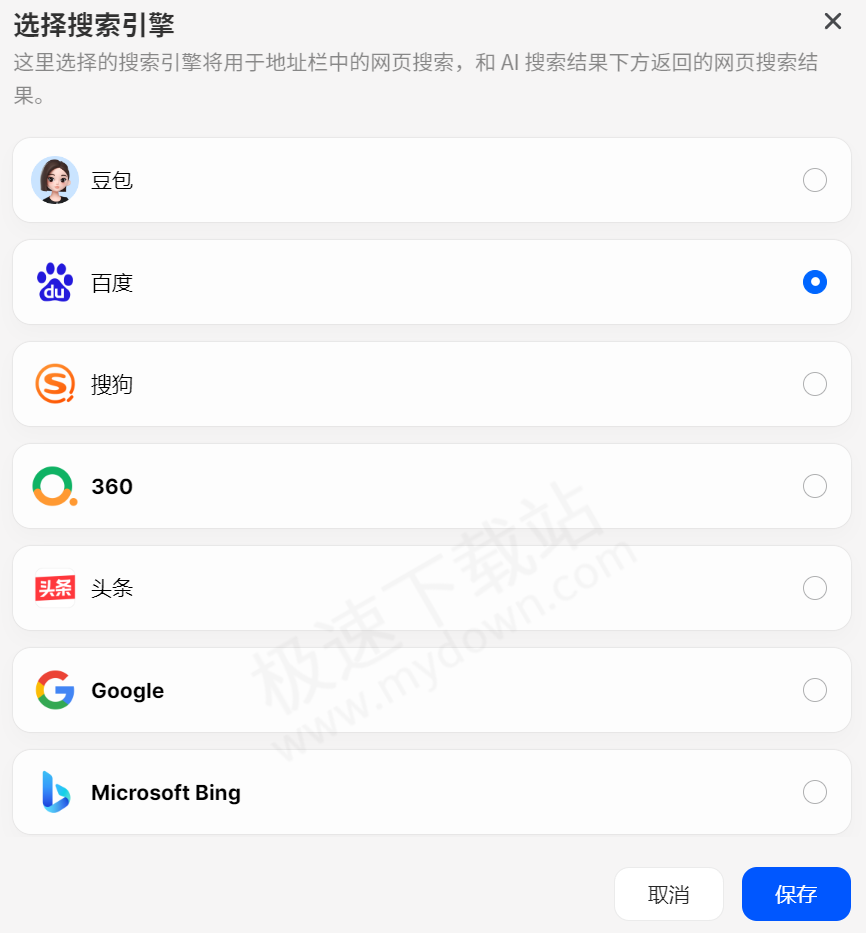The width and height of the screenshot is (866, 933).
Task: Click the 360 search logo icon
Action: [55, 486]
